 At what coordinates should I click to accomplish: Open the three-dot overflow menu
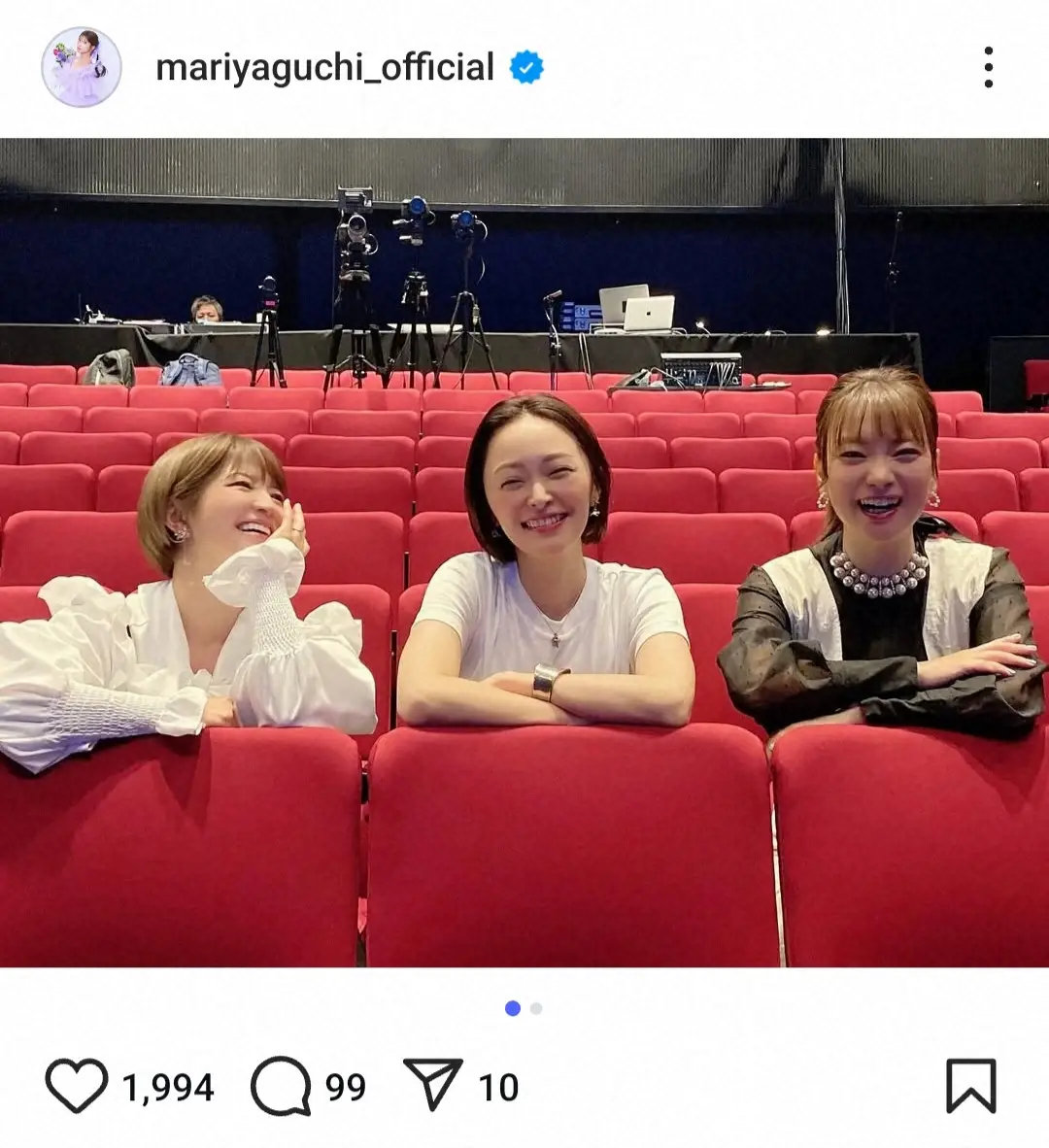988,67
